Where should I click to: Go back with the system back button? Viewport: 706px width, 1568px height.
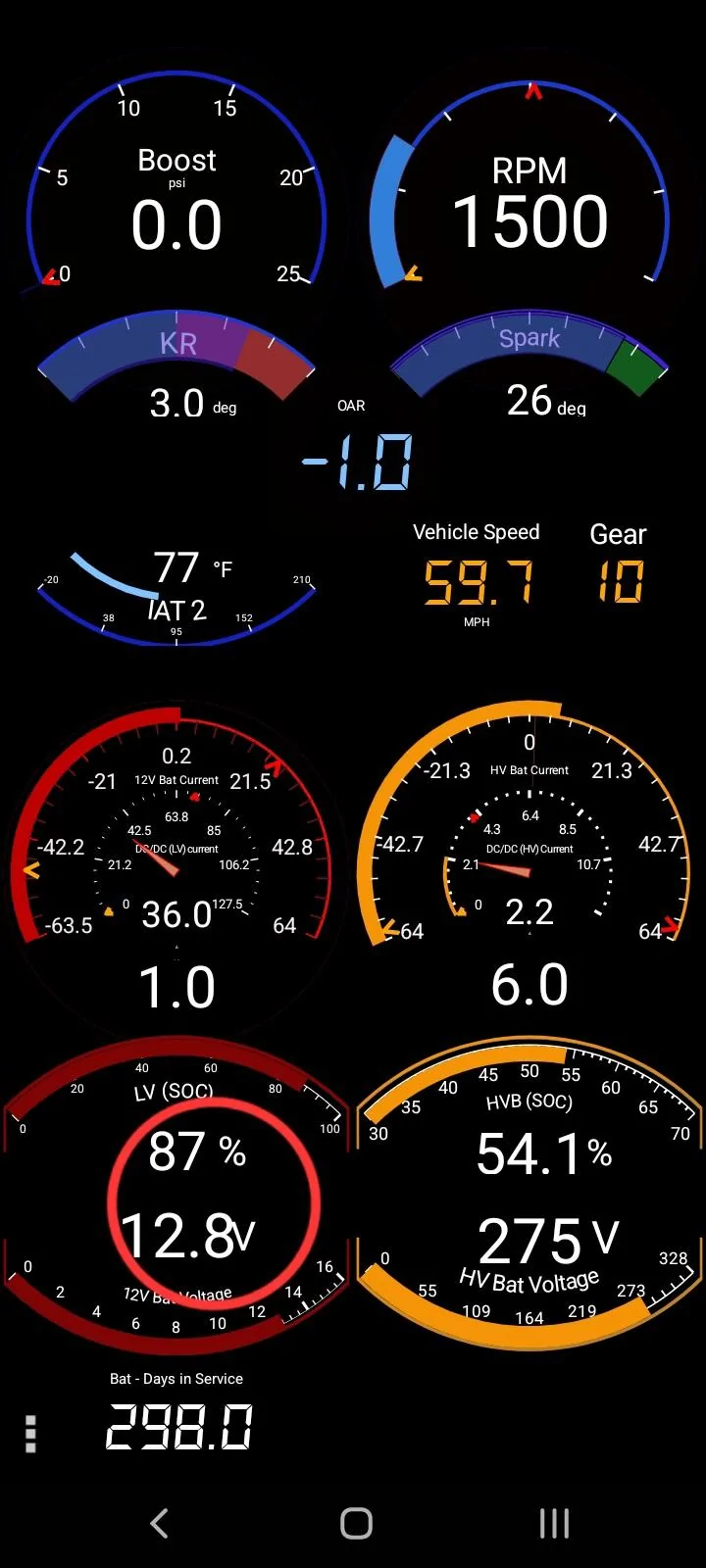160,1523
